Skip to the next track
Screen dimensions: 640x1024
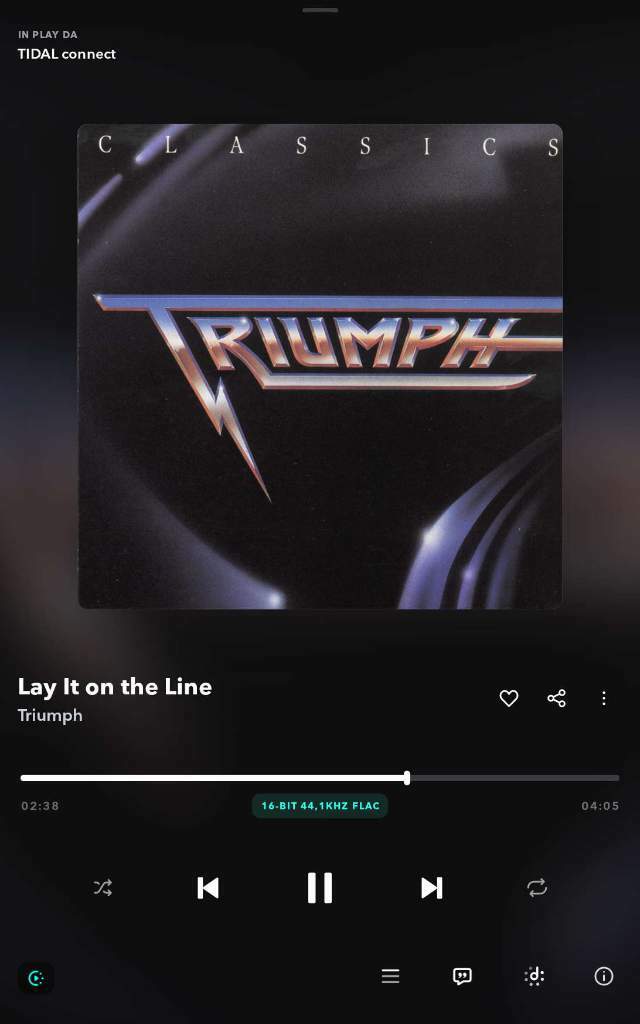[x=431, y=888]
